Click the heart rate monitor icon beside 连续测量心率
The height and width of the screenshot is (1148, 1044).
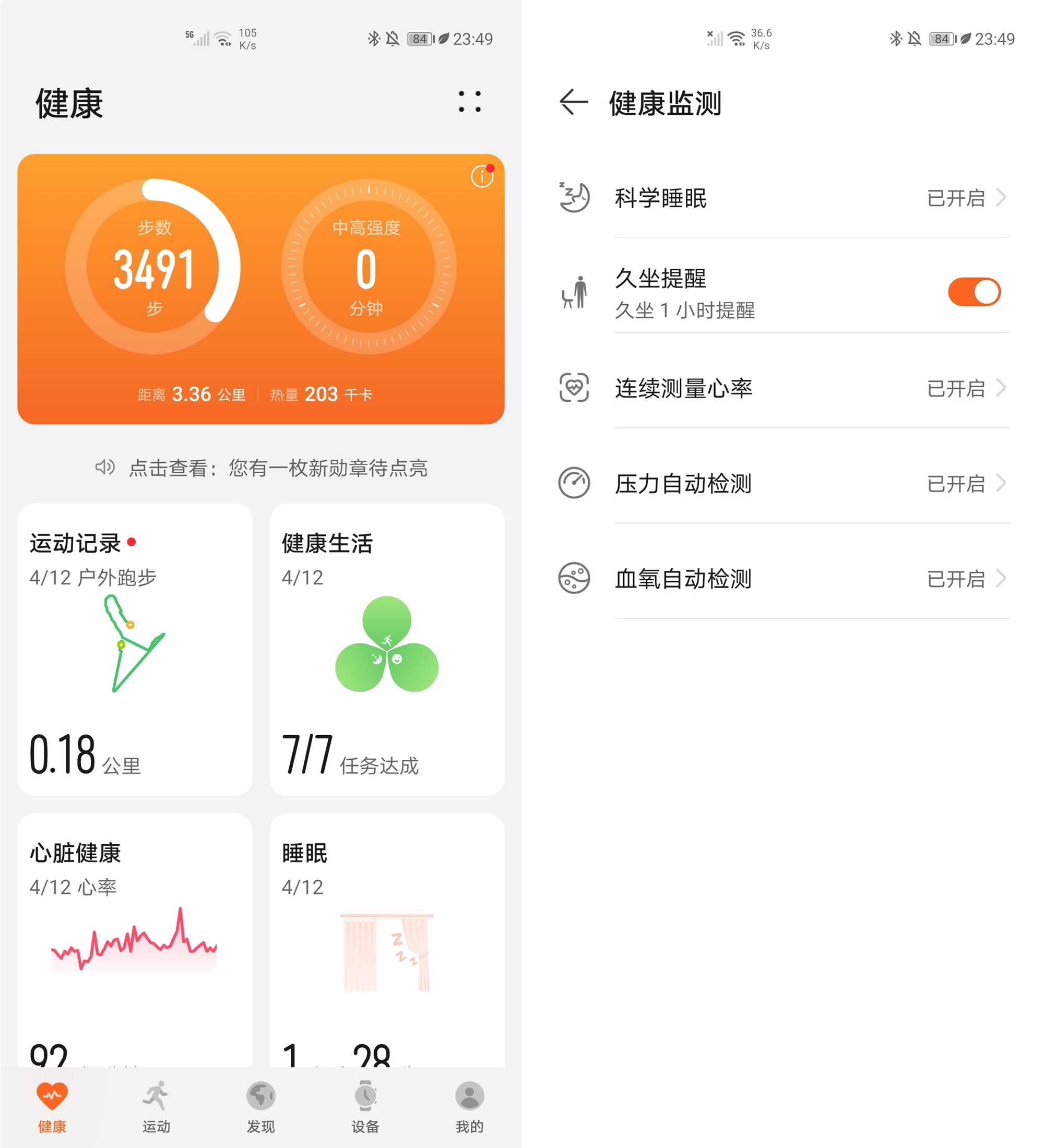[575, 389]
